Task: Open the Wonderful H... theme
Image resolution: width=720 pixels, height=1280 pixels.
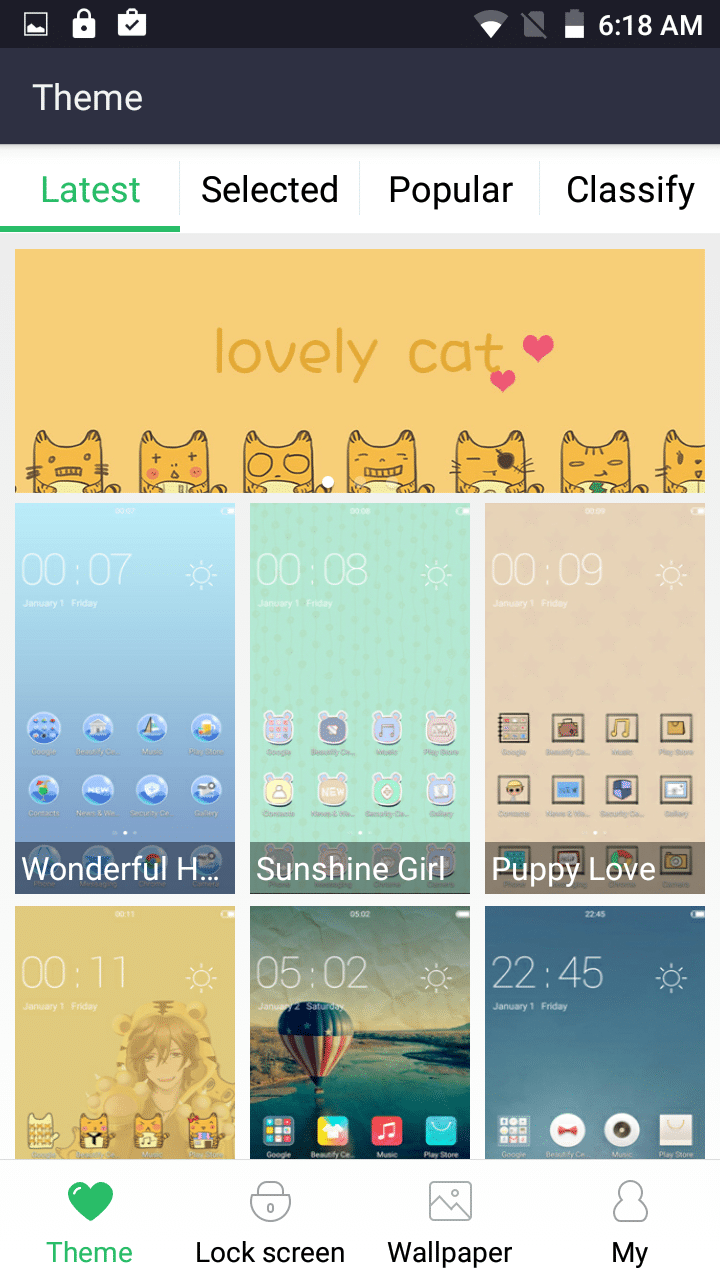Action: (x=125, y=698)
